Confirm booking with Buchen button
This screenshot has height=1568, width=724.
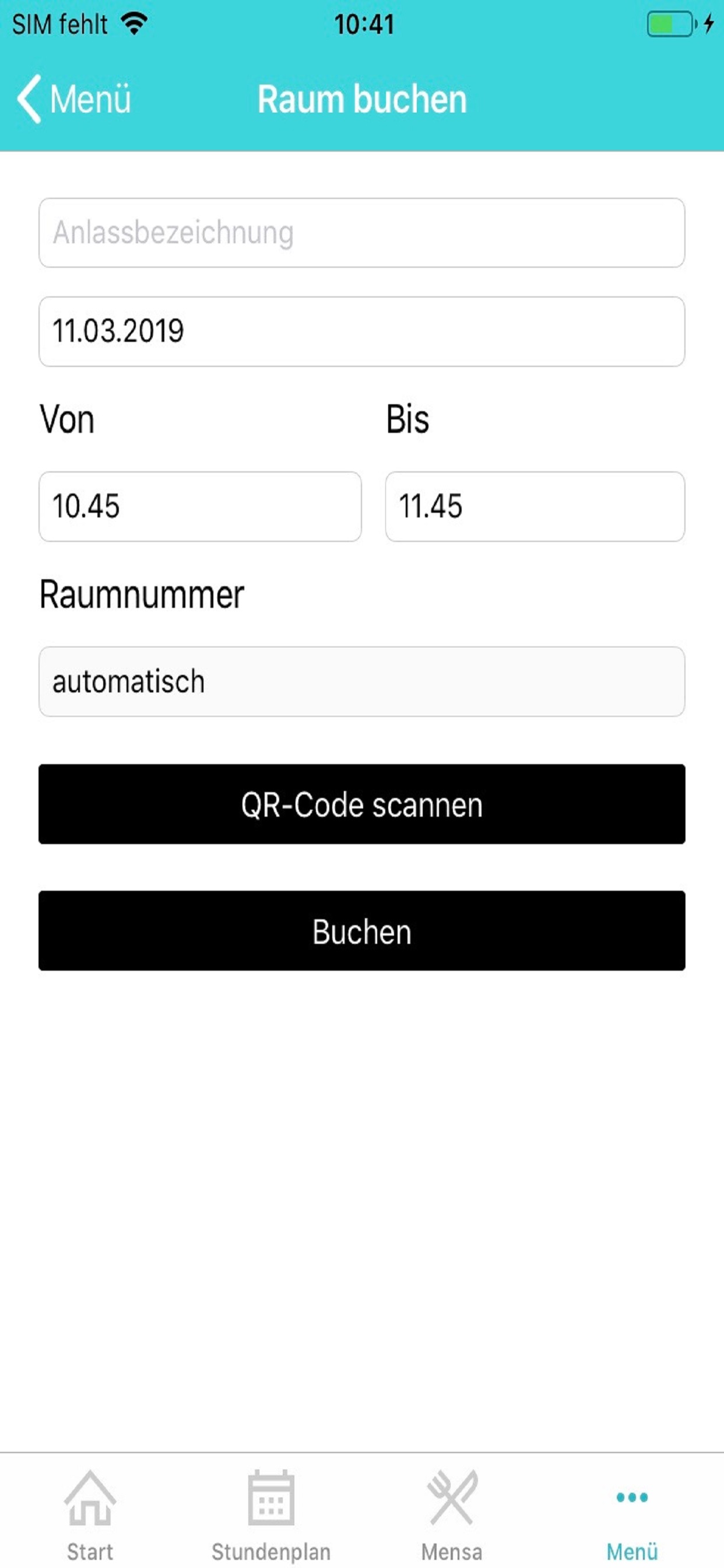tap(361, 930)
